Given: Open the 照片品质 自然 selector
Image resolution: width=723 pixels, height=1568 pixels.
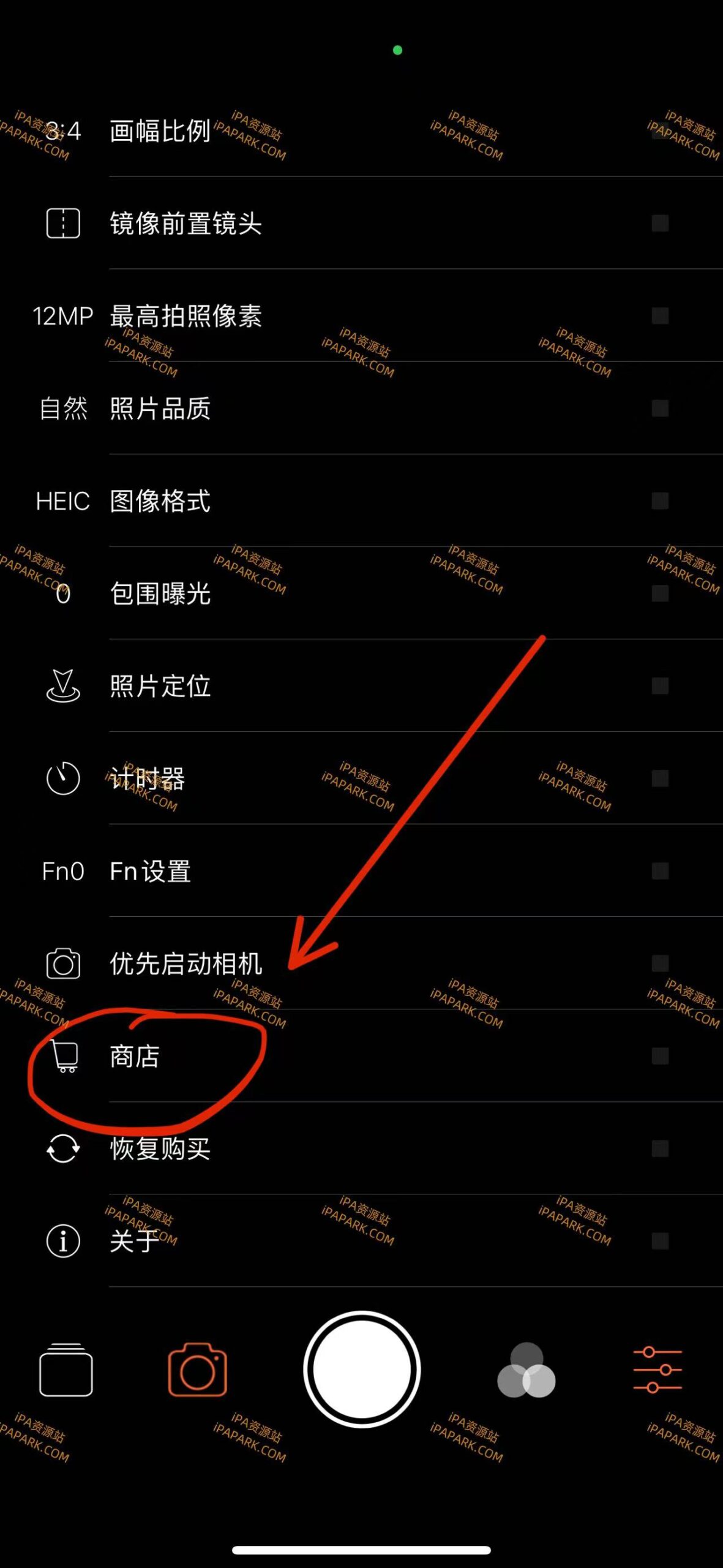Looking at the screenshot, I should click(159, 409).
